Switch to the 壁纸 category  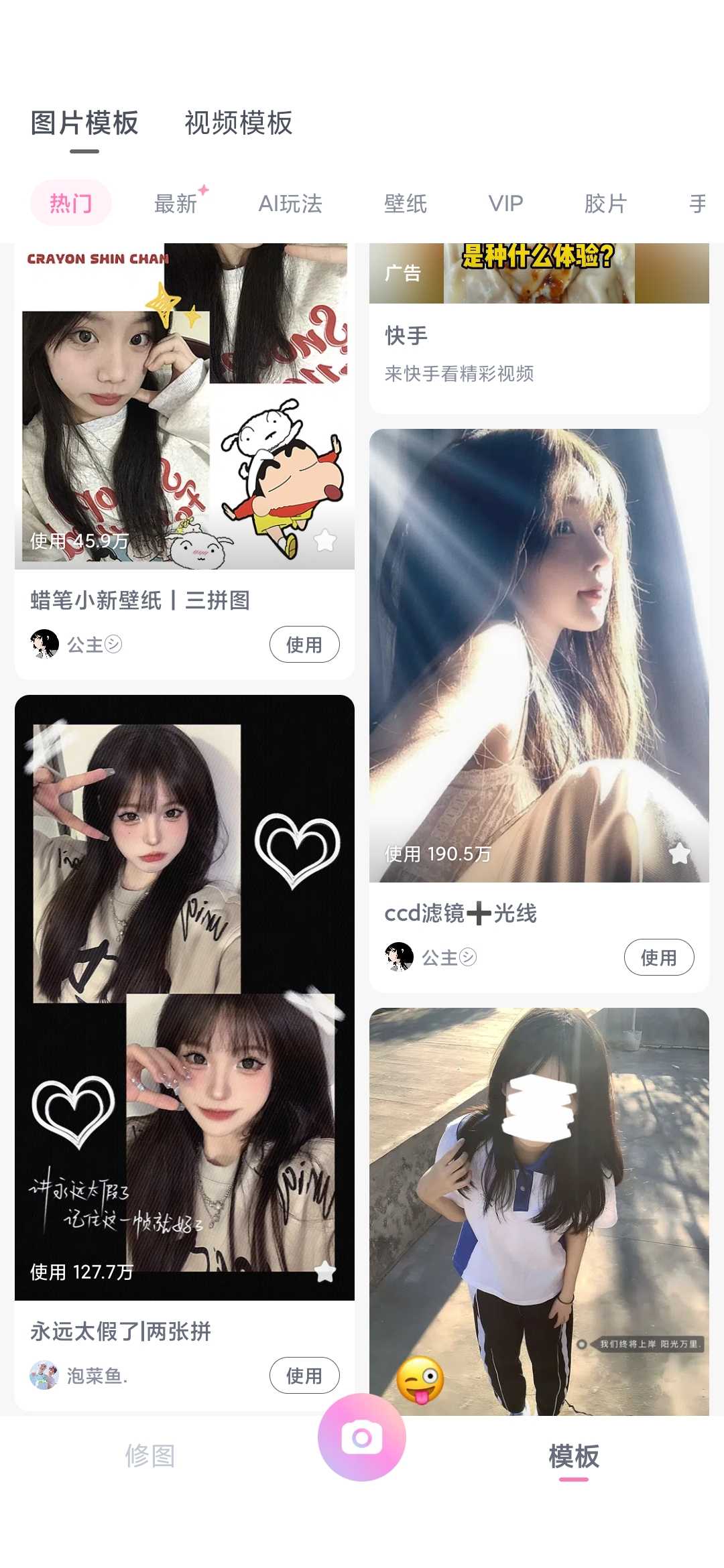[405, 204]
